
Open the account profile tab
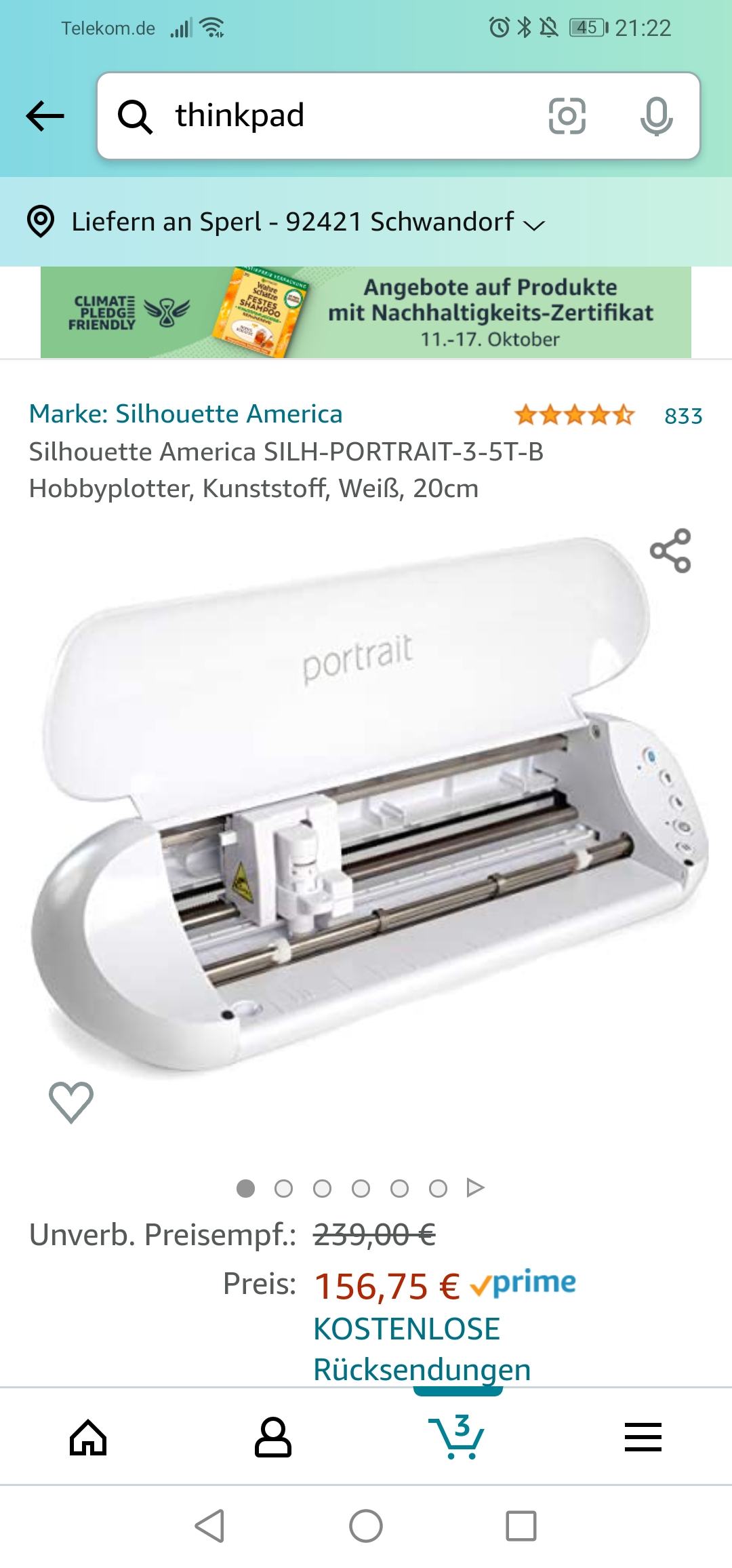(273, 1437)
